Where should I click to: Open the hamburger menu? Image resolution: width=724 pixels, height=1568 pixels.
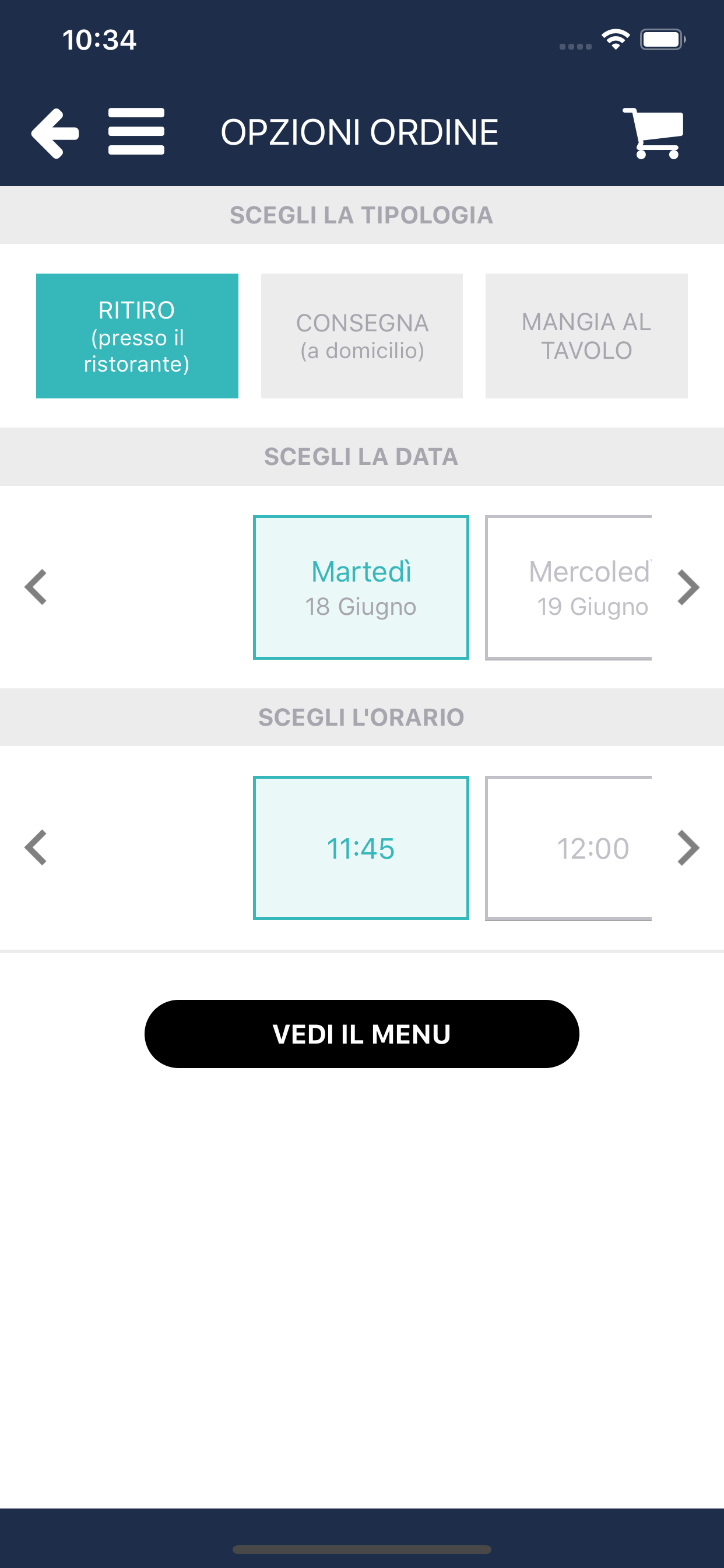[136, 131]
